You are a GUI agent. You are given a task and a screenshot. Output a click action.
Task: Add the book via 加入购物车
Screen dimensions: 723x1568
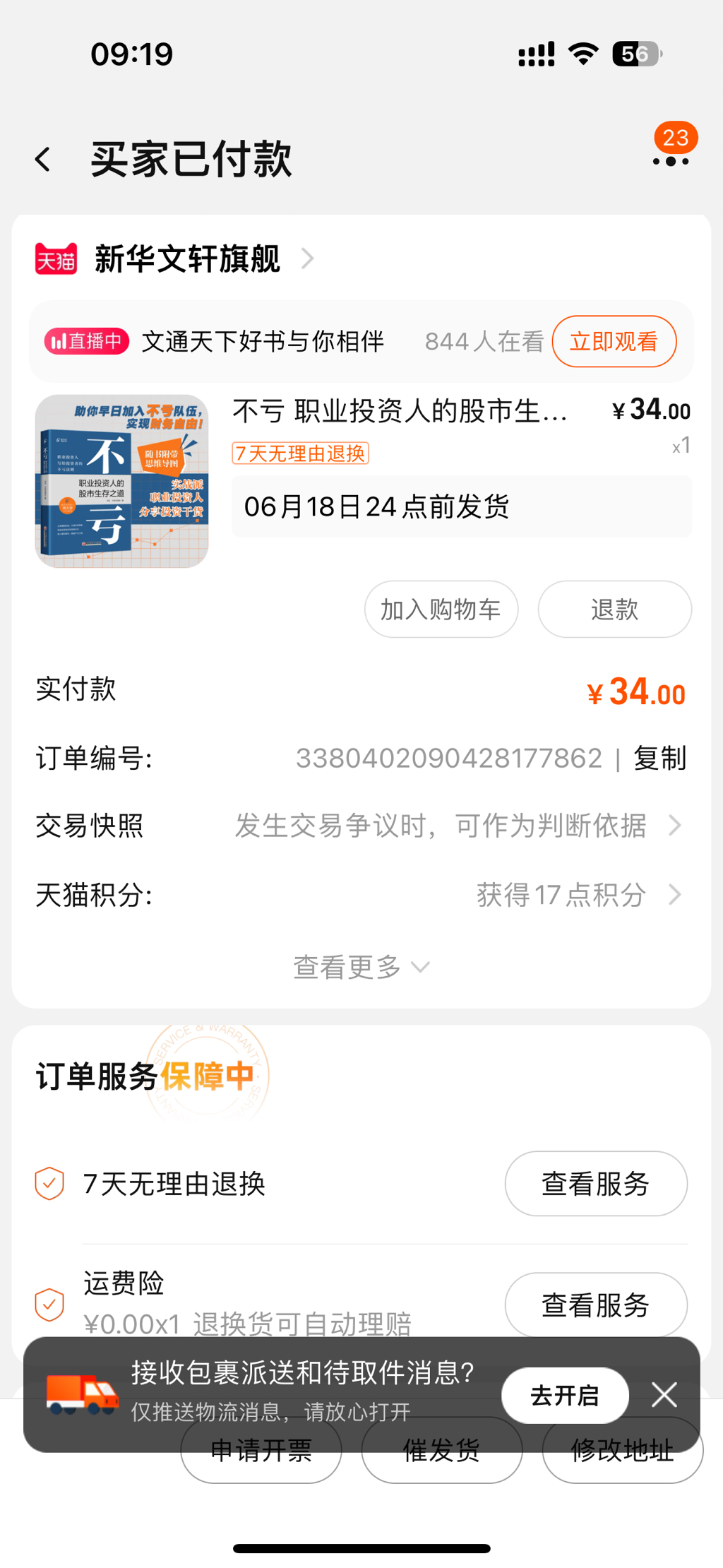(441, 610)
